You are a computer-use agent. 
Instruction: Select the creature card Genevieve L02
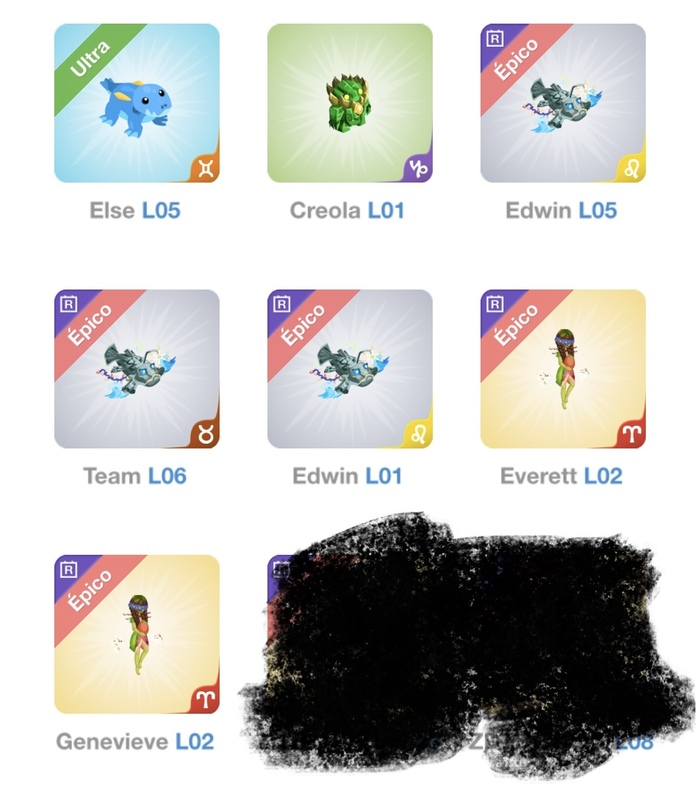pos(137,634)
